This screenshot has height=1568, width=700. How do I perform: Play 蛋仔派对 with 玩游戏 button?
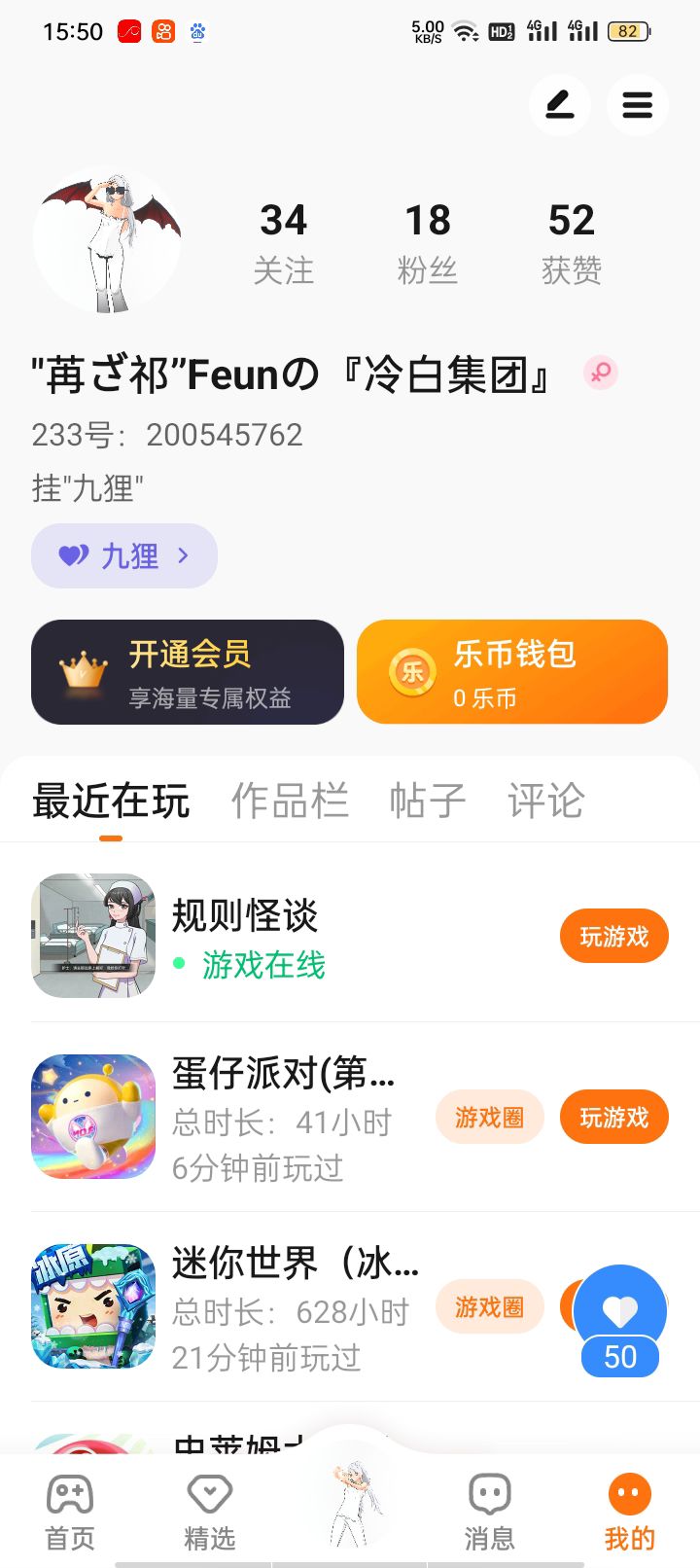click(x=613, y=1117)
